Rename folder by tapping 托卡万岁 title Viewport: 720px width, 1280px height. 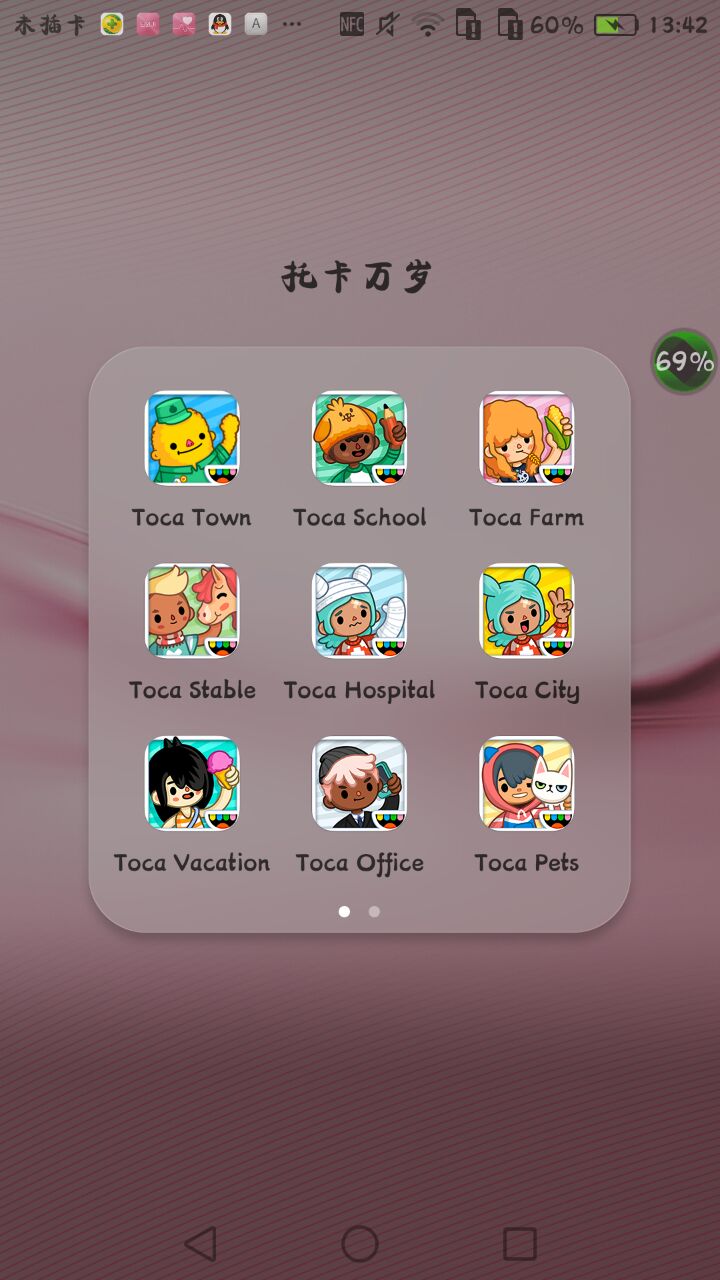pos(357,277)
